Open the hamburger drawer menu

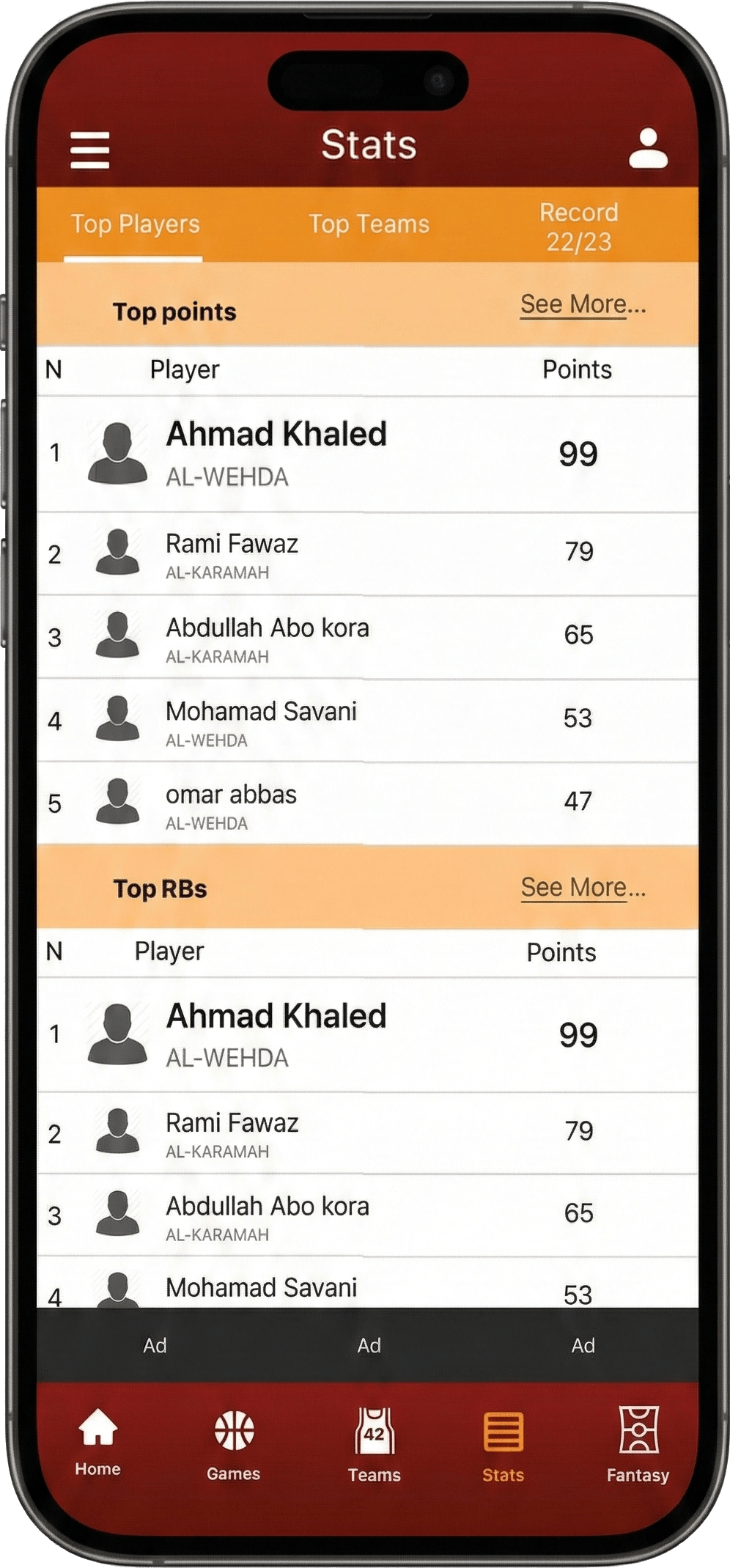pyautogui.click(x=90, y=150)
